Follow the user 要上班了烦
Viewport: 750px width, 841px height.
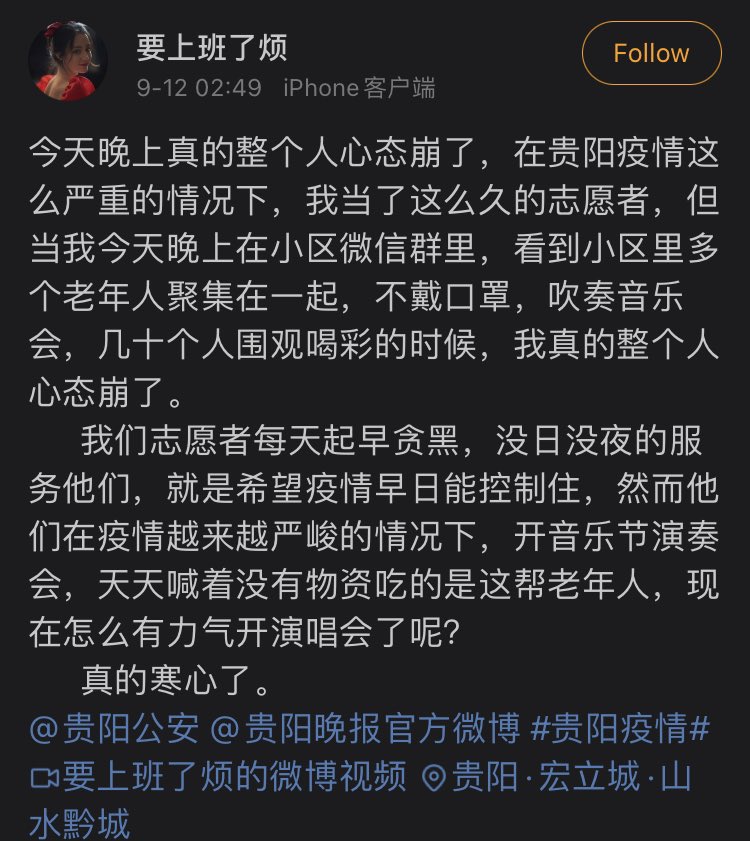click(651, 53)
